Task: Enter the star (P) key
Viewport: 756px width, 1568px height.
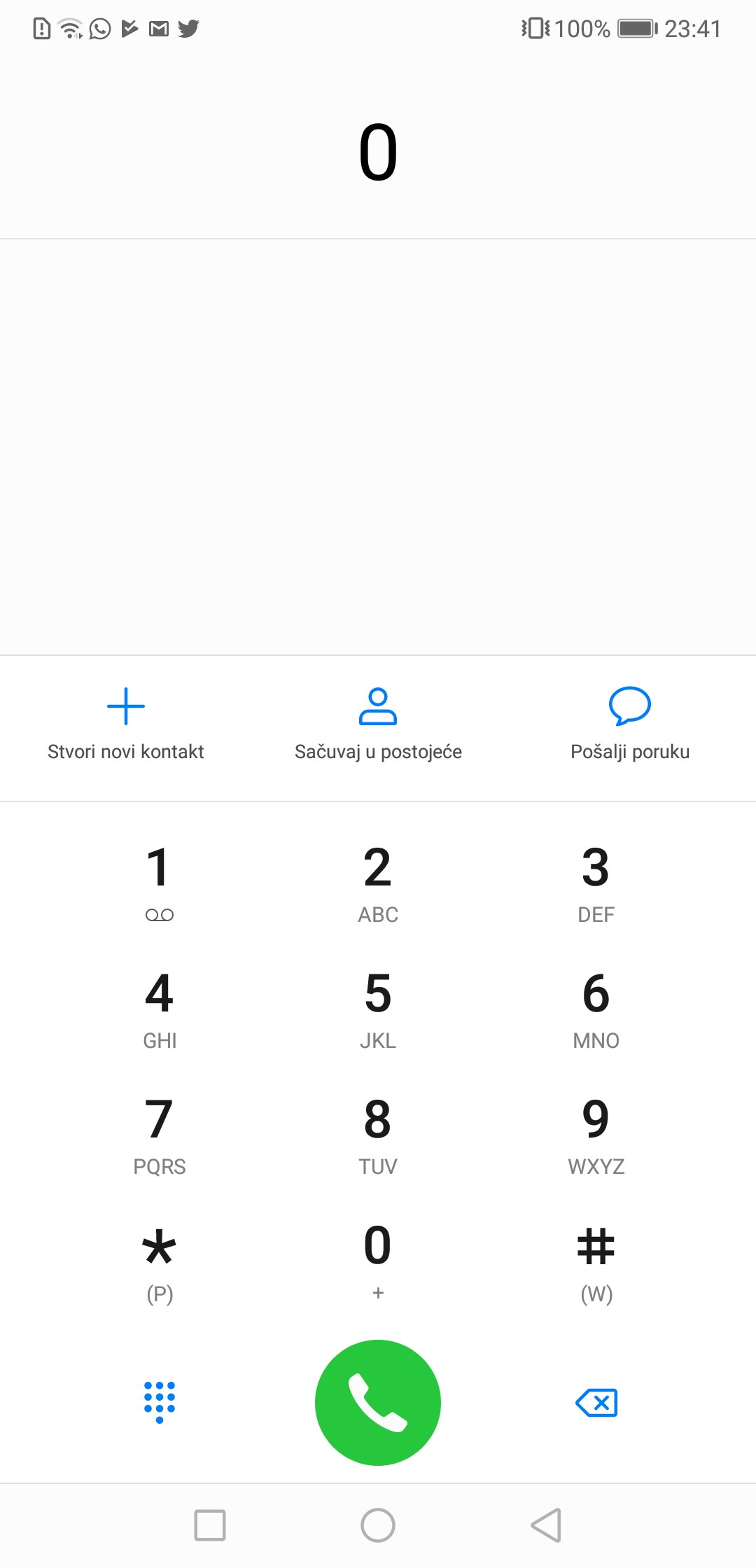Action: click(x=160, y=1261)
